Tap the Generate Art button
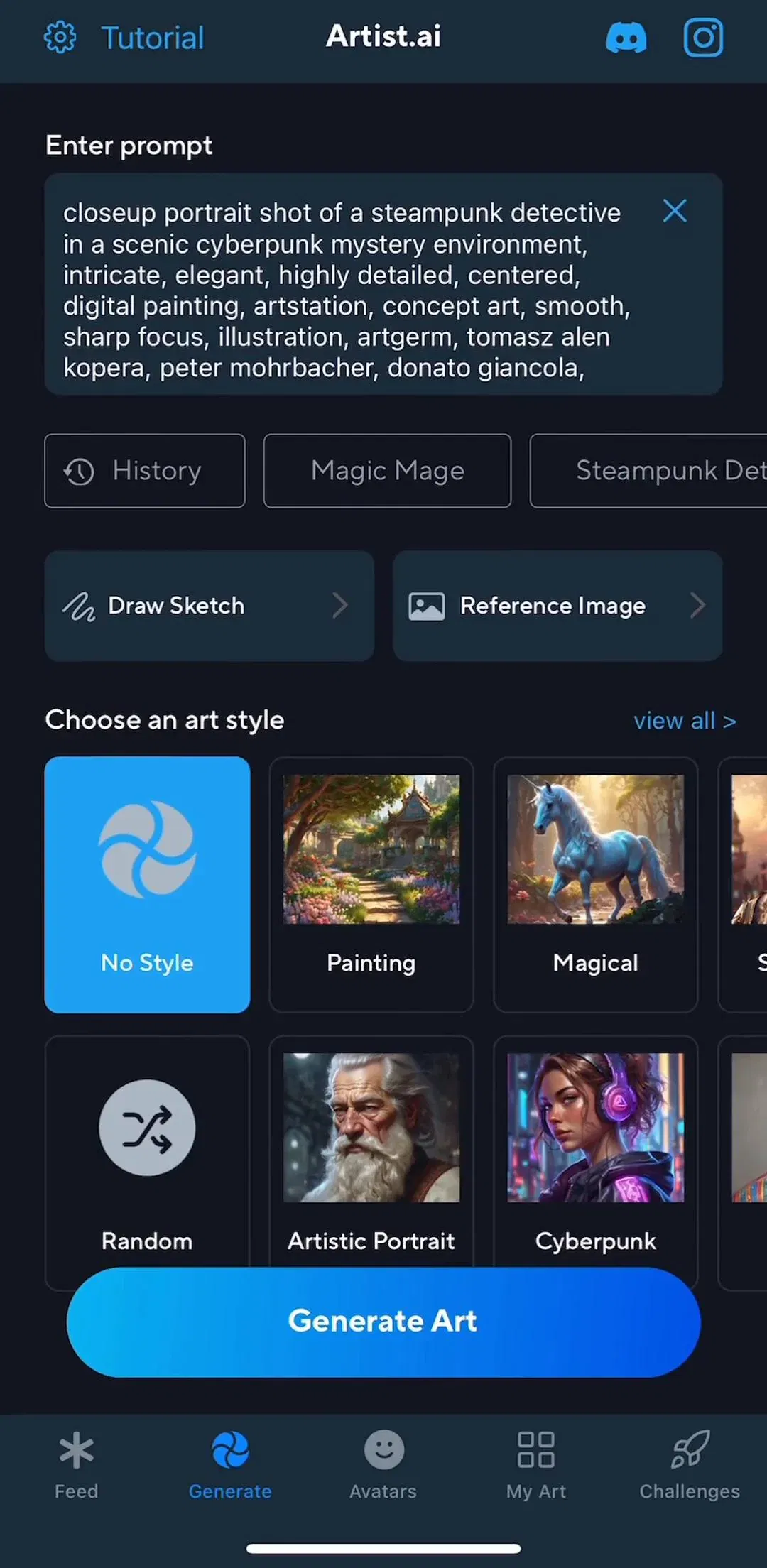This screenshot has width=767, height=1568. [383, 1322]
